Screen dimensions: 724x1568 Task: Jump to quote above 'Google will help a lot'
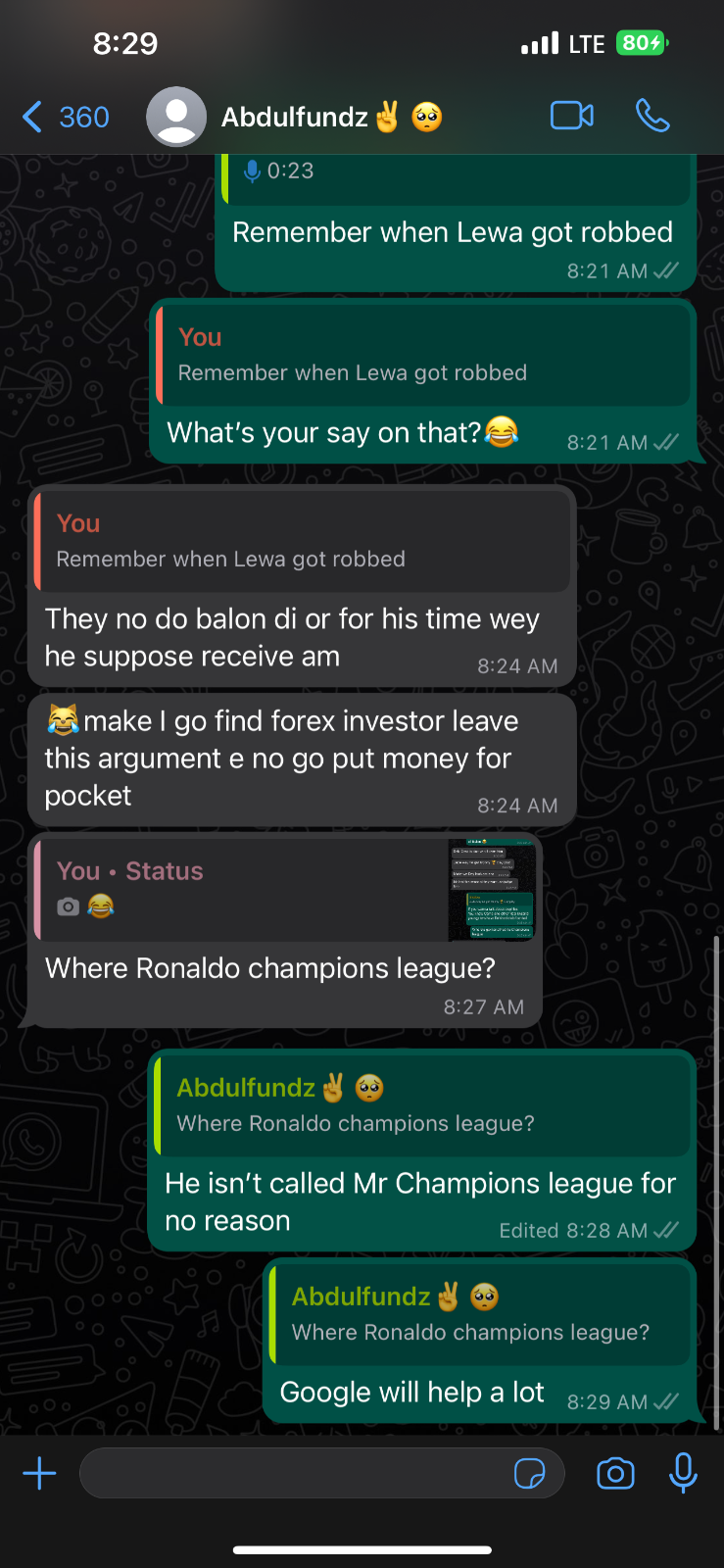click(x=480, y=1313)
